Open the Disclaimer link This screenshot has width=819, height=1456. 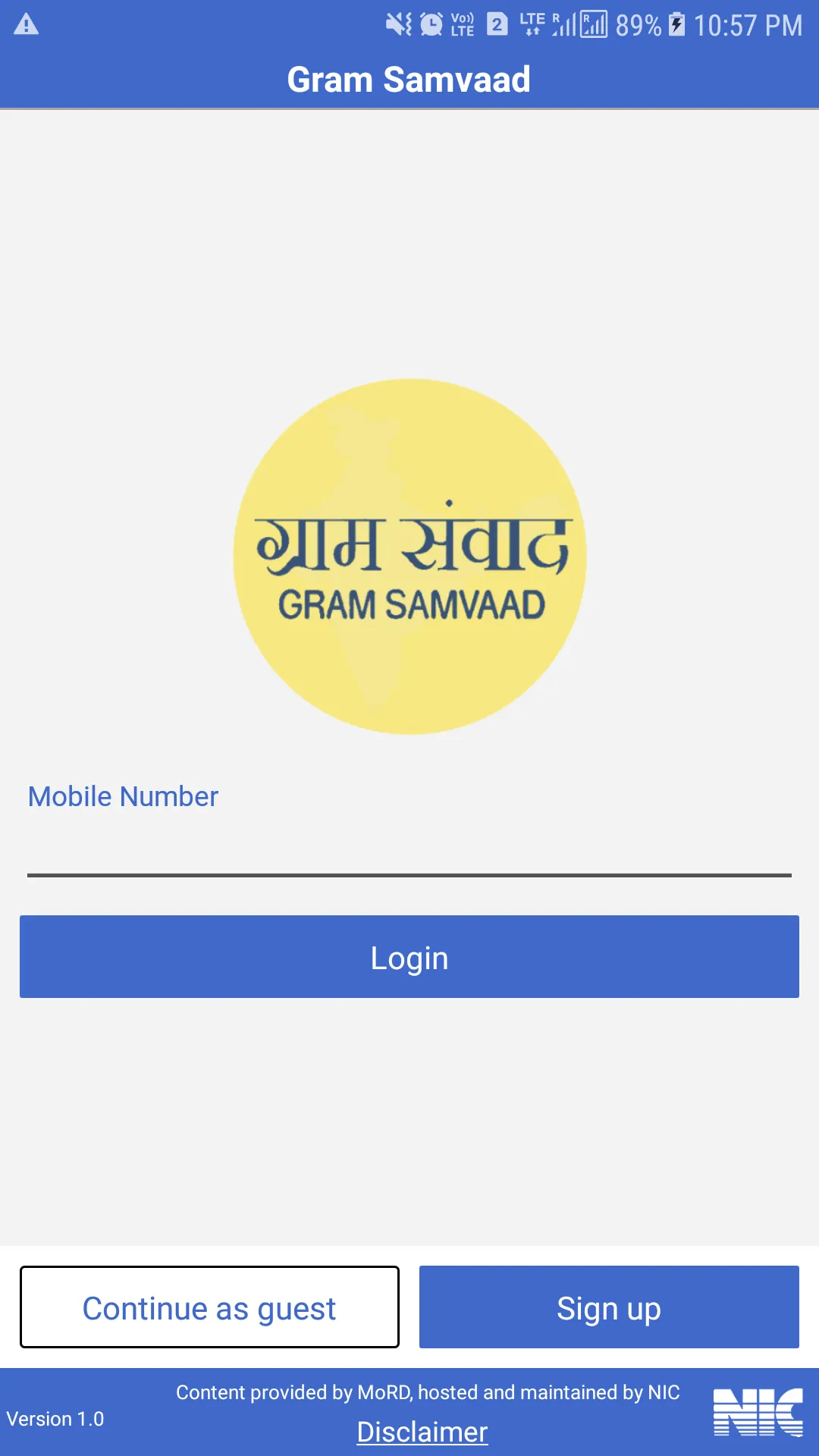(422, 1432)
